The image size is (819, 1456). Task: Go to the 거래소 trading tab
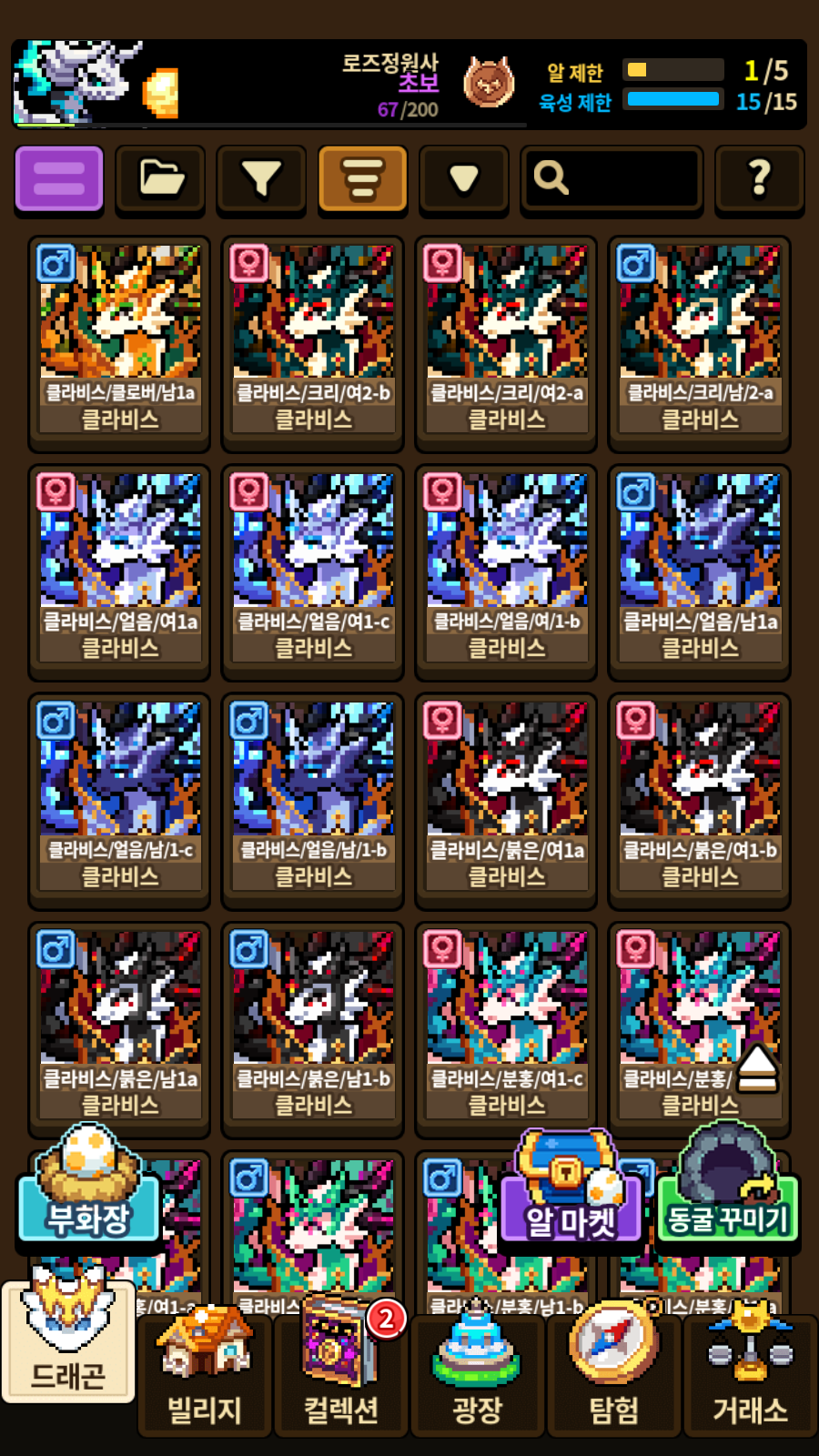point(751,1374)
